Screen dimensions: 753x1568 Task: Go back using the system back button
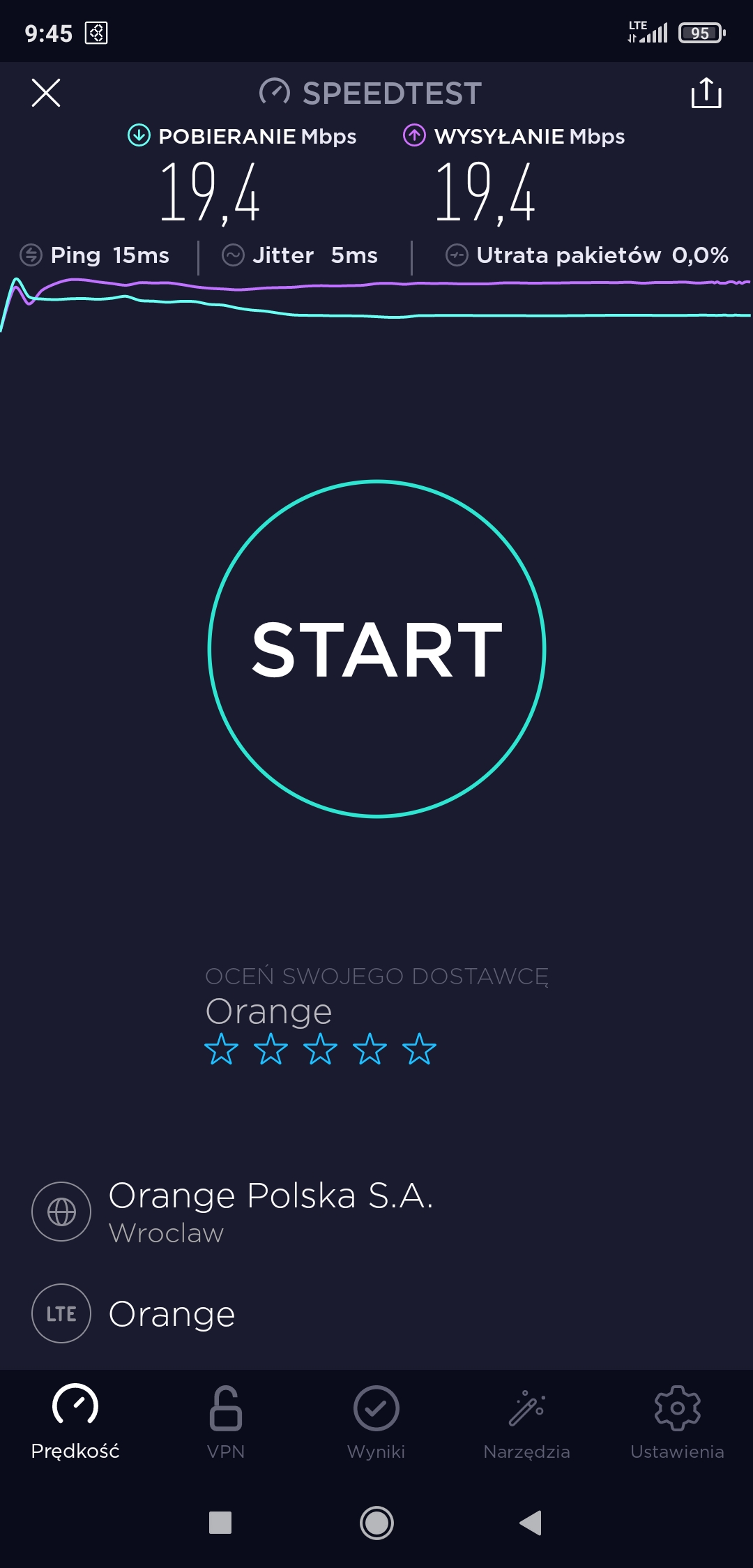pos(531,1523)
